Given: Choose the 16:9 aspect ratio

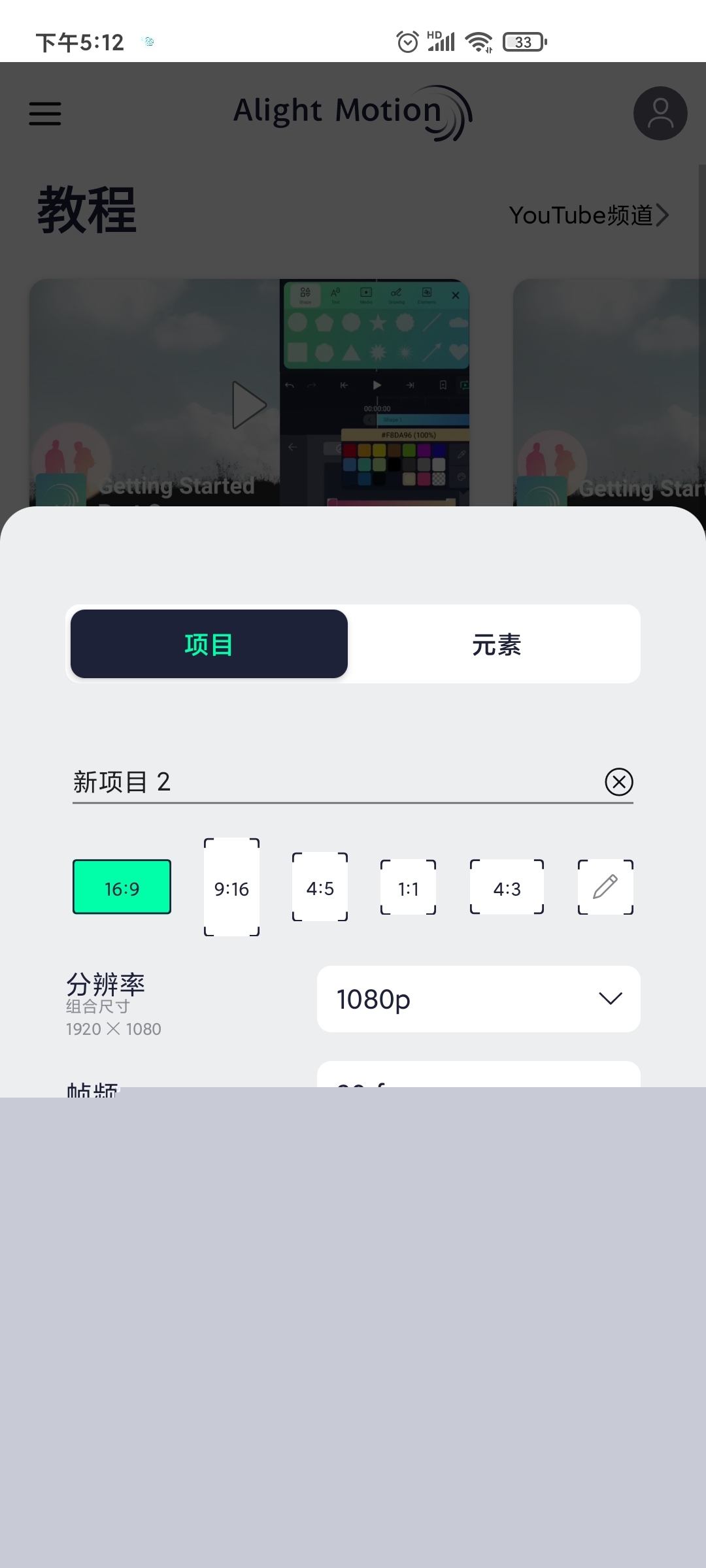Looking at the screenshot, I should (122, 887).
